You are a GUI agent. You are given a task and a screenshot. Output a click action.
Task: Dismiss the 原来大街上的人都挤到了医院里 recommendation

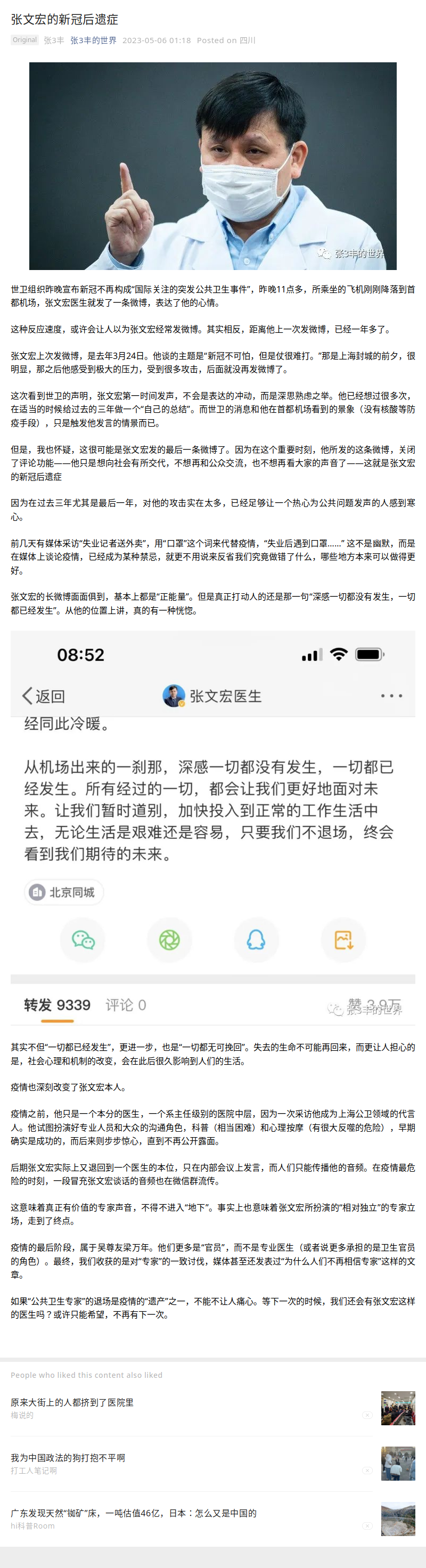click(367, 1415)
